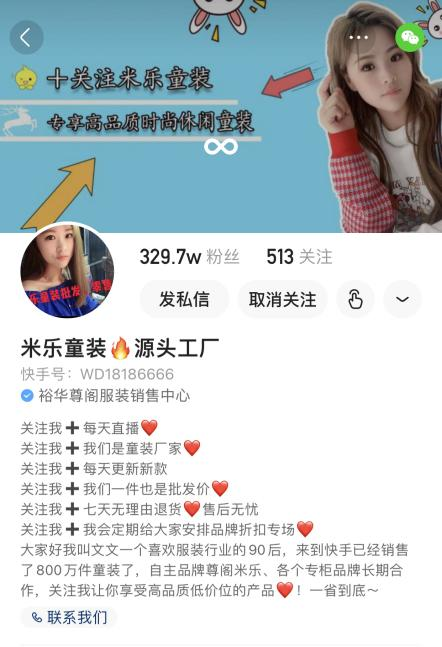
Task: Open the 联系我们 contact link
Action: point(69,617)
